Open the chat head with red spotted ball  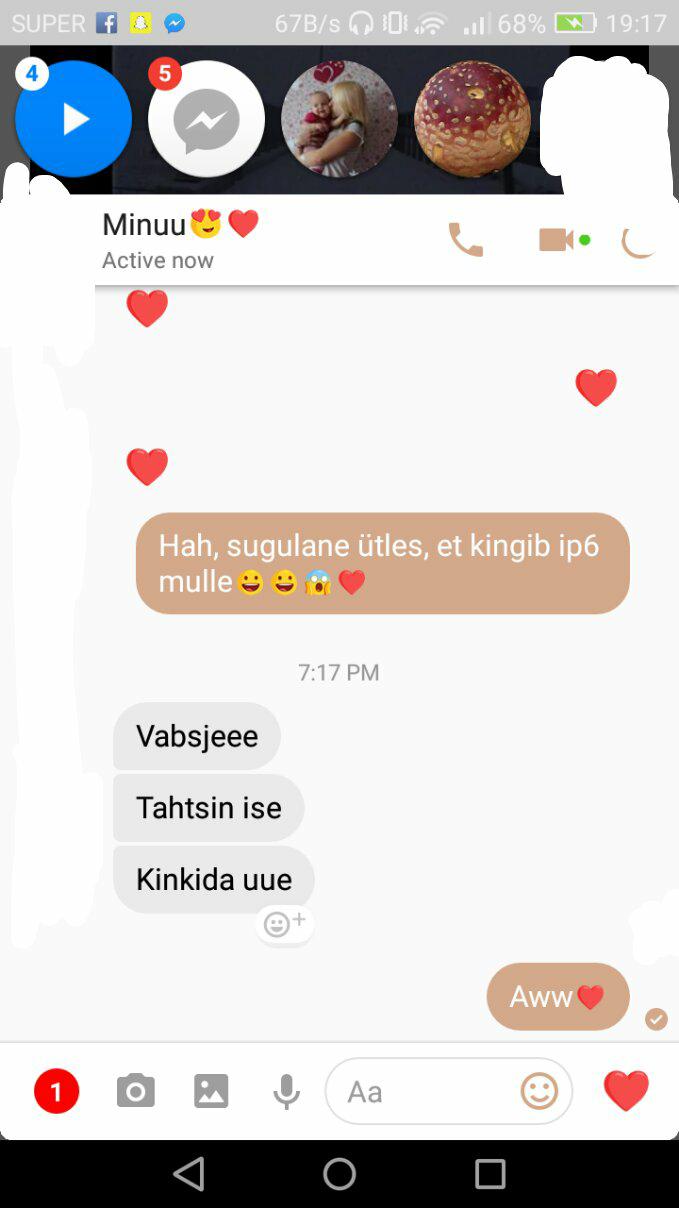pos(472,119)
